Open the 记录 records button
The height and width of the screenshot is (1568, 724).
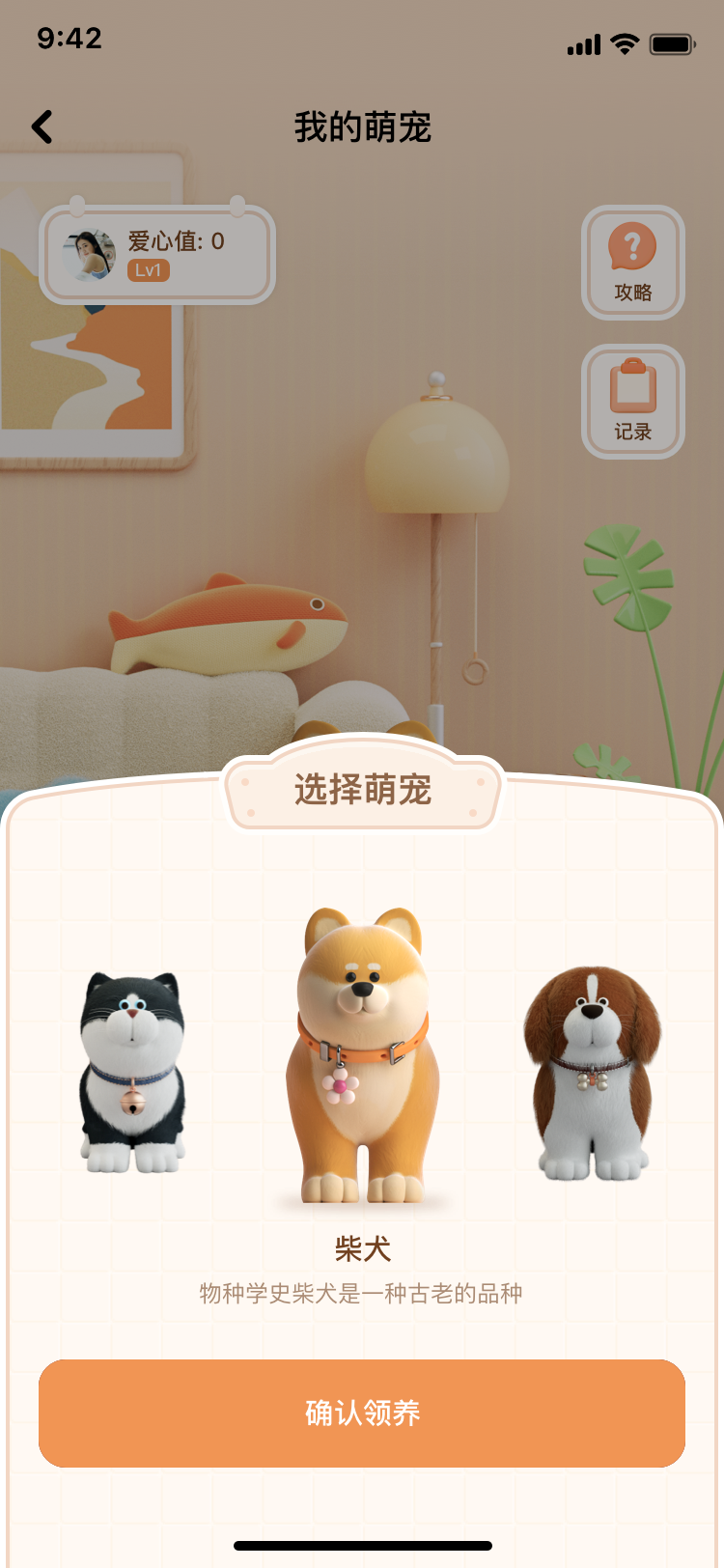(x=633, y=402)
